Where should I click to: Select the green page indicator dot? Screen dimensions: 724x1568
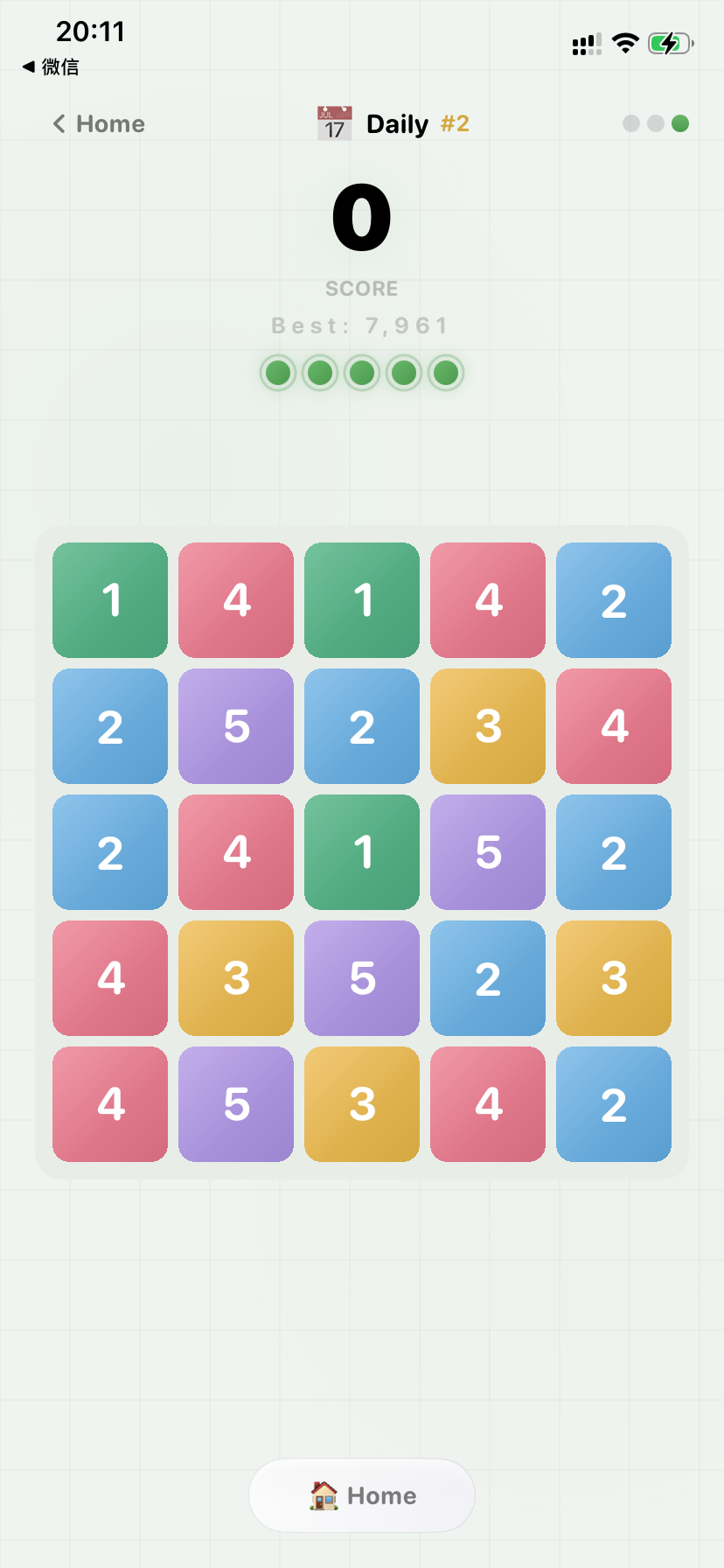click(x=680, y=123)
